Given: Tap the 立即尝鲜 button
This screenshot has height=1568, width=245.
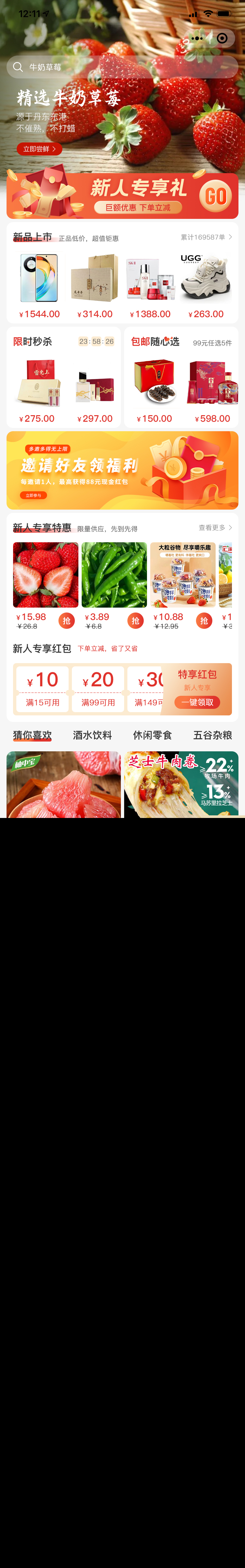Looking at the screenshot, I should click(39, 149).
